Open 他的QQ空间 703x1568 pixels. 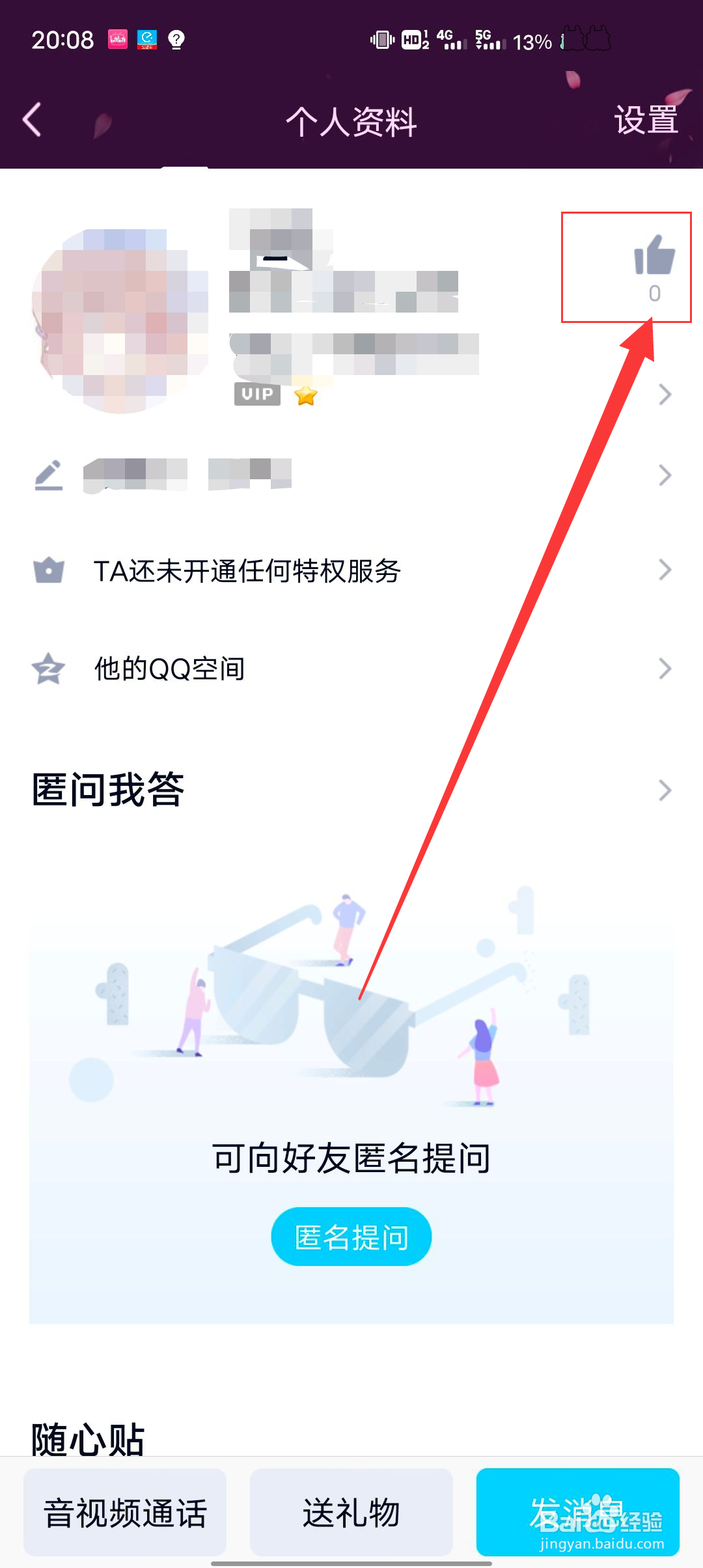point(351,669)
